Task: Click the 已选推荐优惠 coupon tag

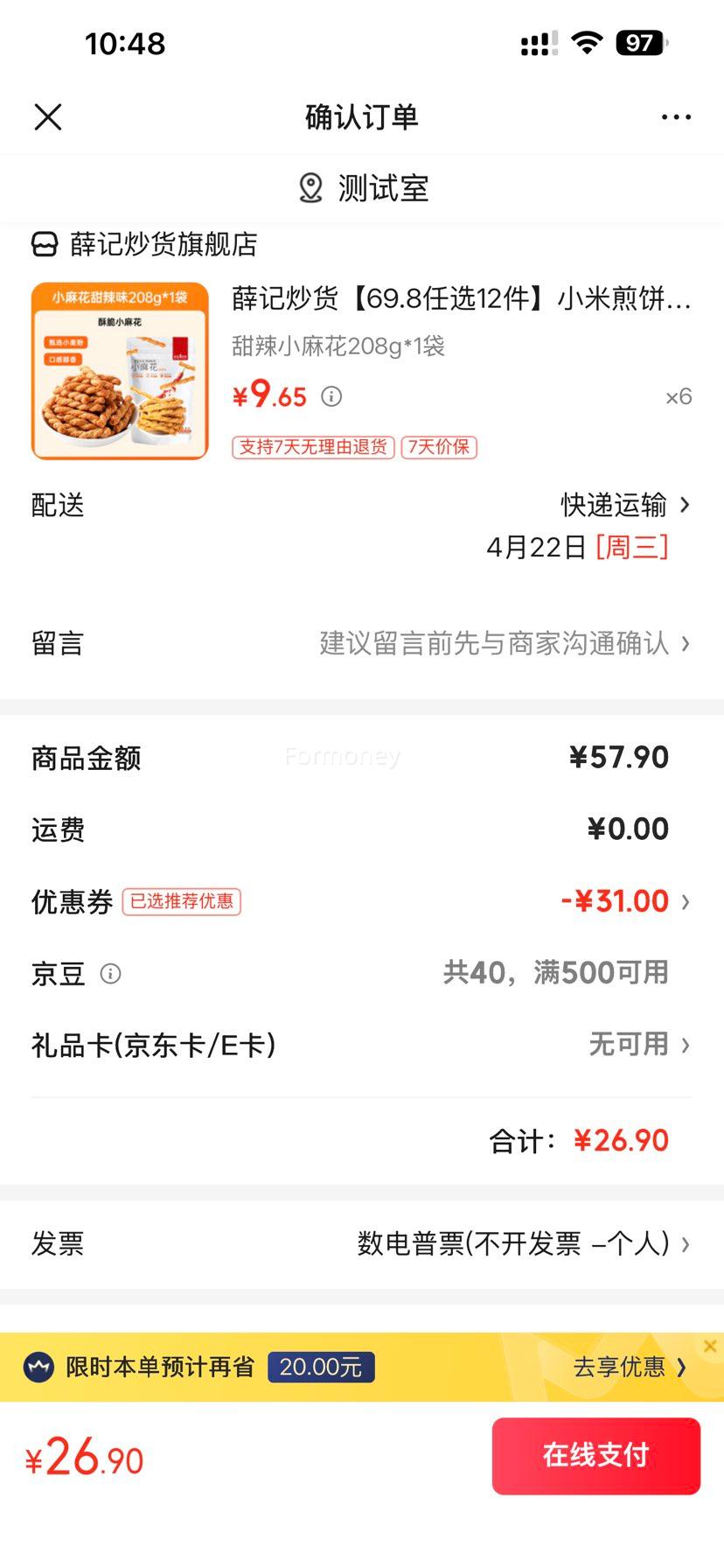Action: pyautogui.click(x=181, y=901)
